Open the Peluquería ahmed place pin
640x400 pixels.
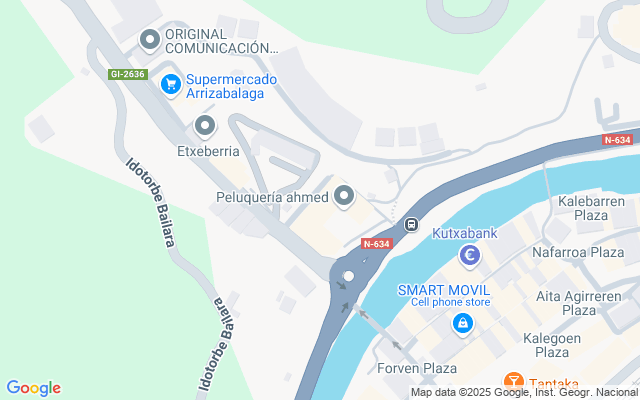pos(344,196)
